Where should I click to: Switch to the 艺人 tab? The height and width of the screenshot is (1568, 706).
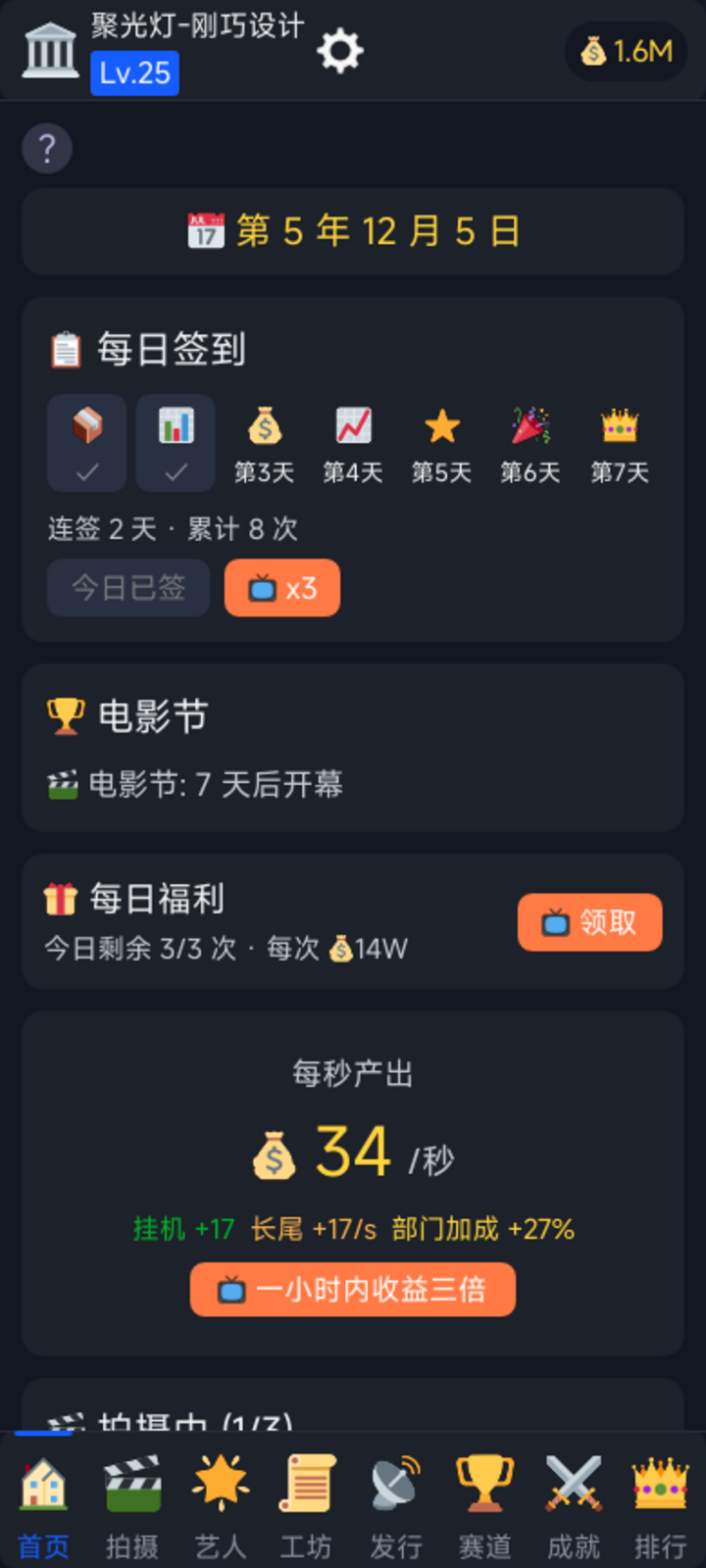point(221,1505)
